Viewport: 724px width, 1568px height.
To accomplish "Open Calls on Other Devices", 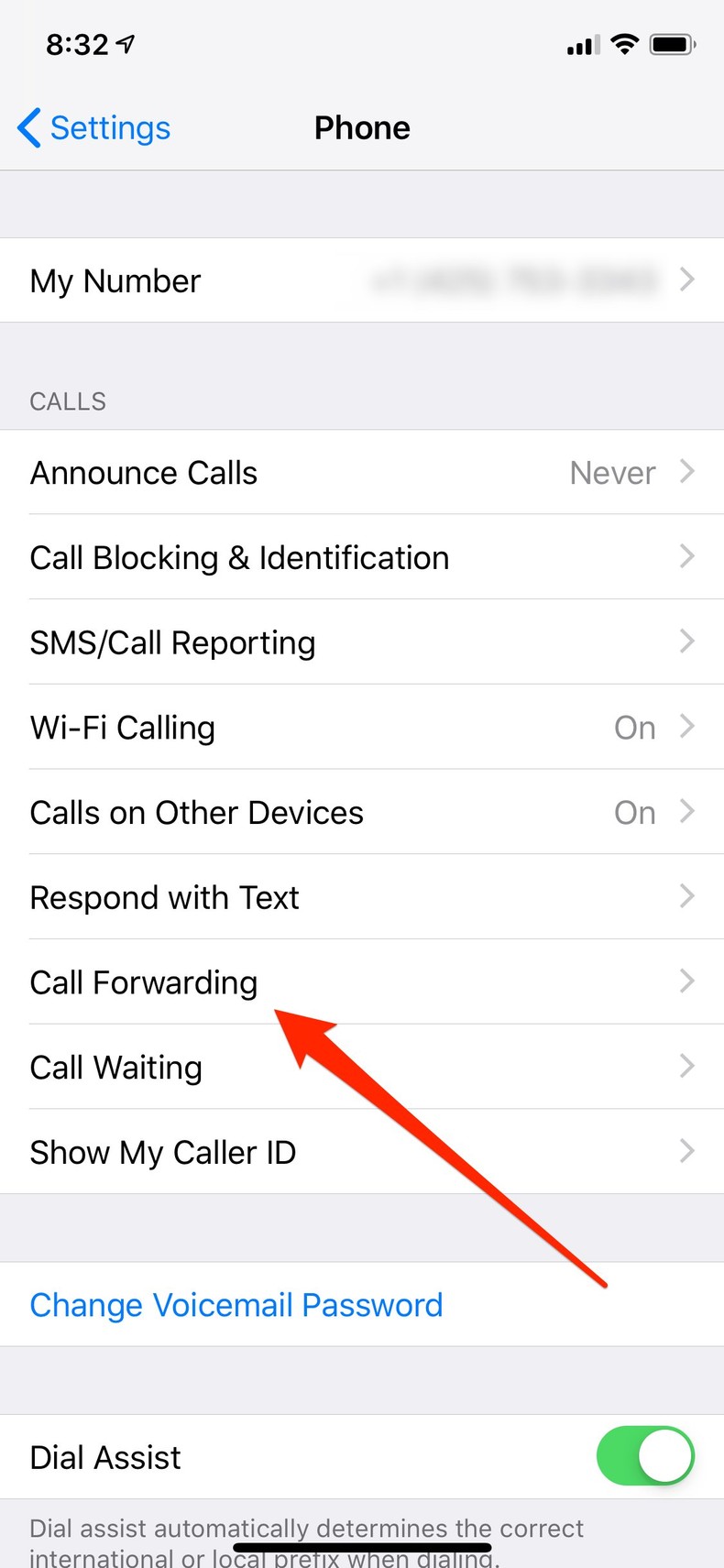I will tap(362, 813).
